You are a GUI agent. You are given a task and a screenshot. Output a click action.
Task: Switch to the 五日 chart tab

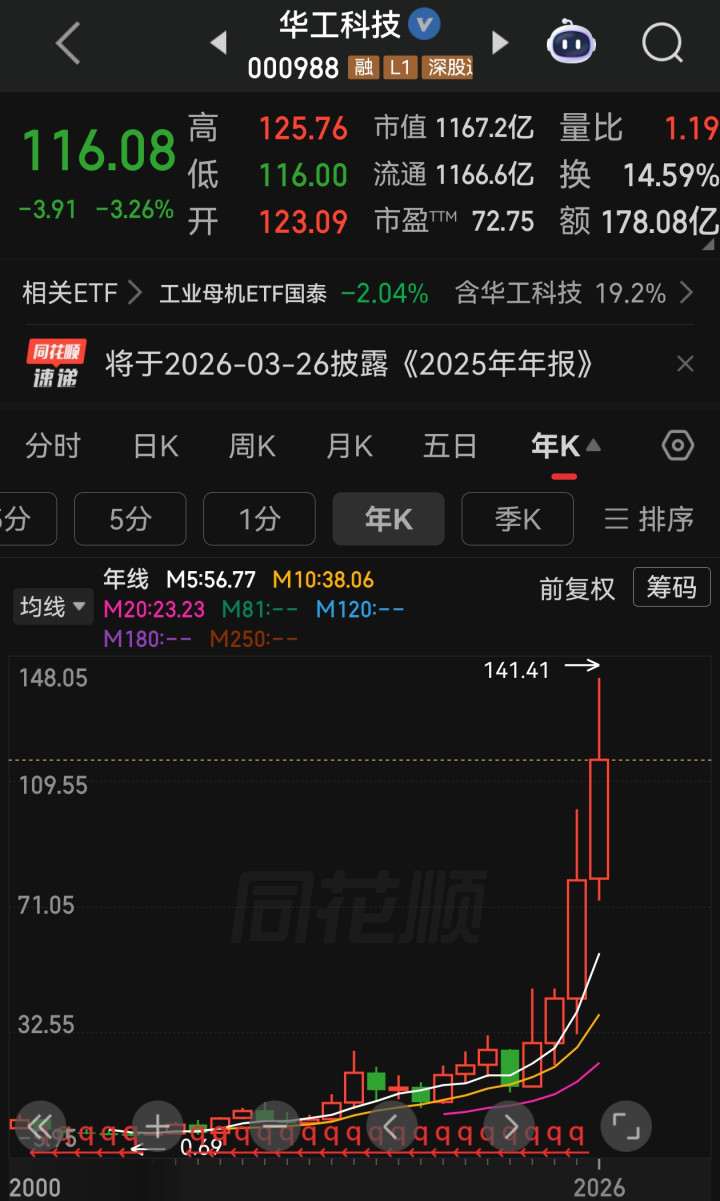tap(450, 446)
